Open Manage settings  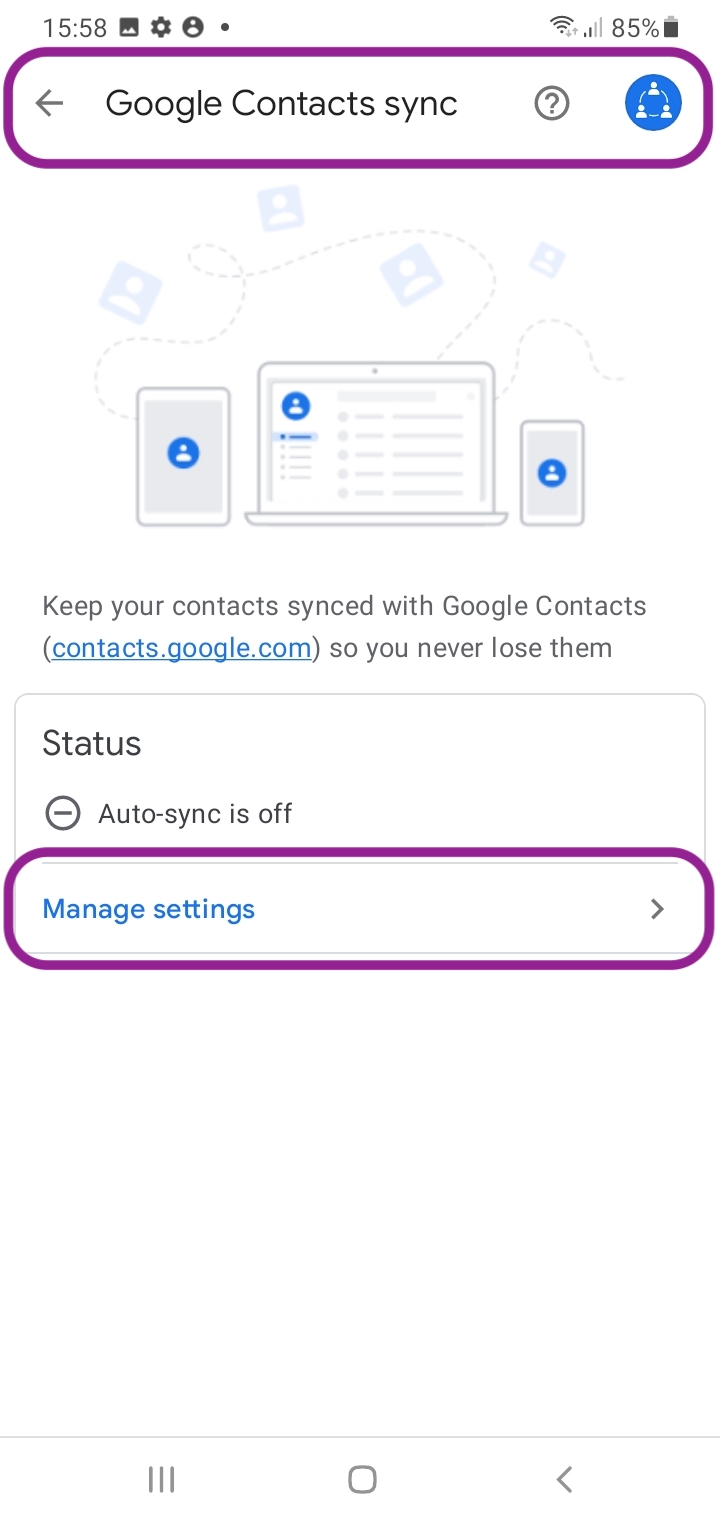coord(359,909)
